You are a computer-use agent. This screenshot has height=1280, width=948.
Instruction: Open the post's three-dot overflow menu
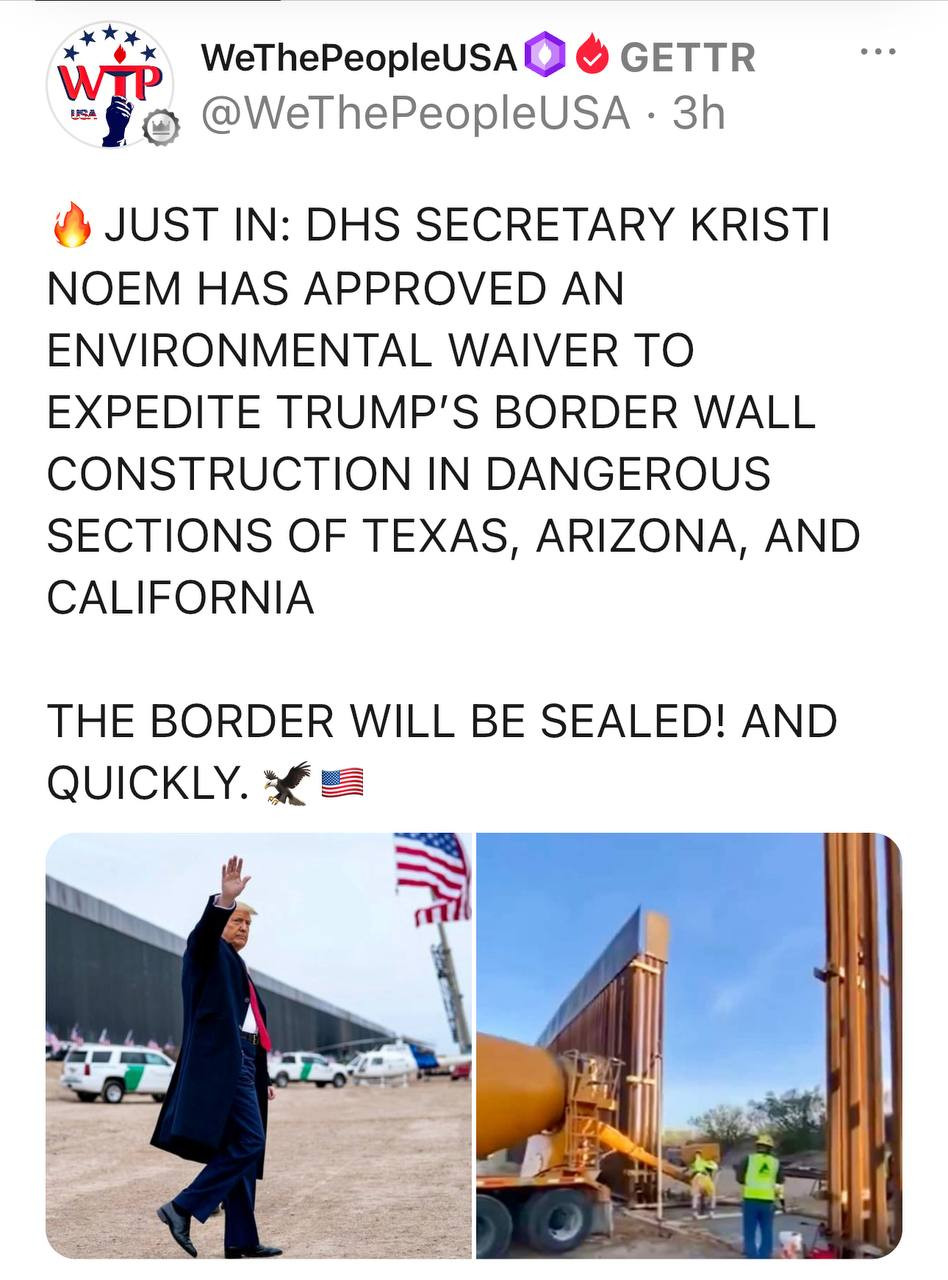pos(877,52)
